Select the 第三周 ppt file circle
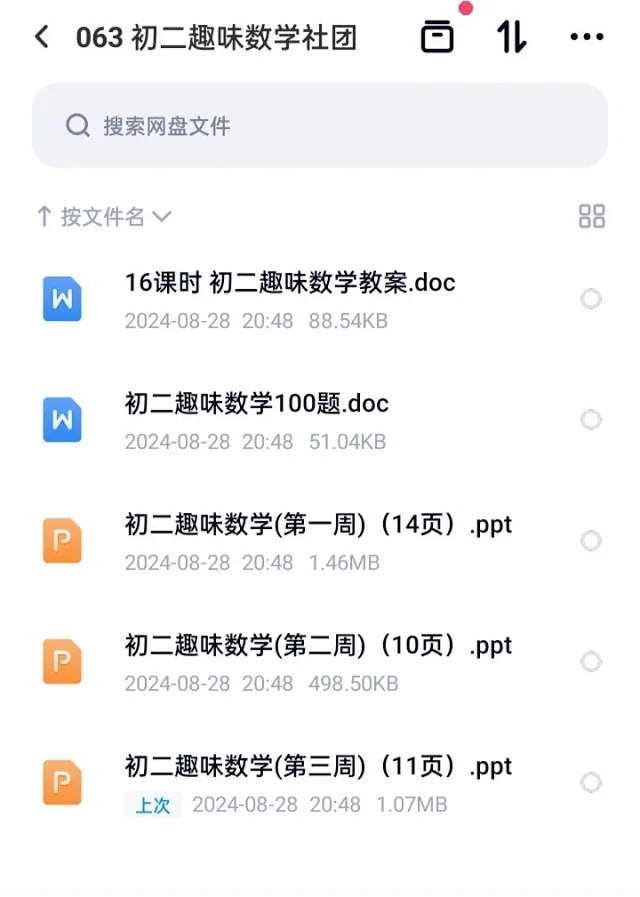Viewport: 640px width, 897px height. pos(591,782)
